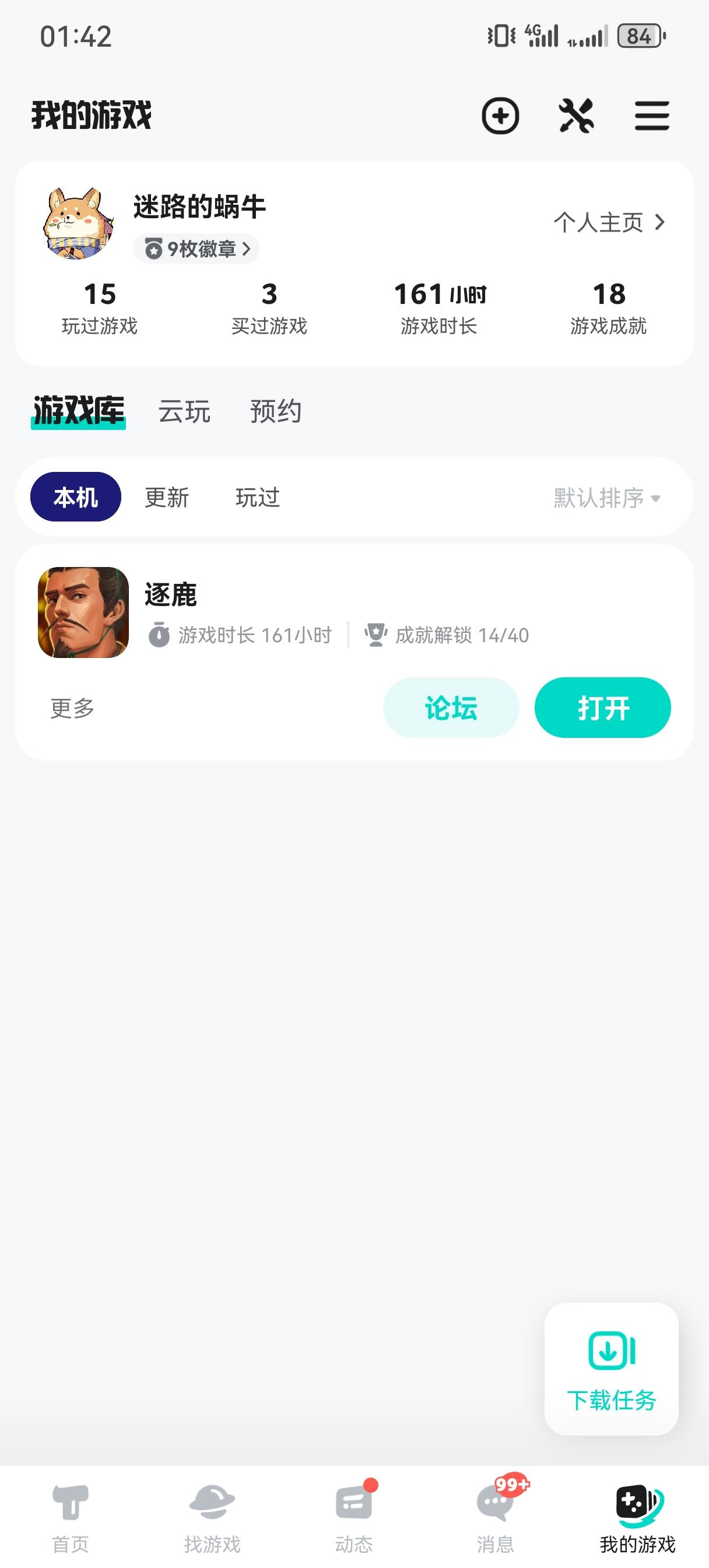Switch to the 云玩 tab

click(184, 411)
